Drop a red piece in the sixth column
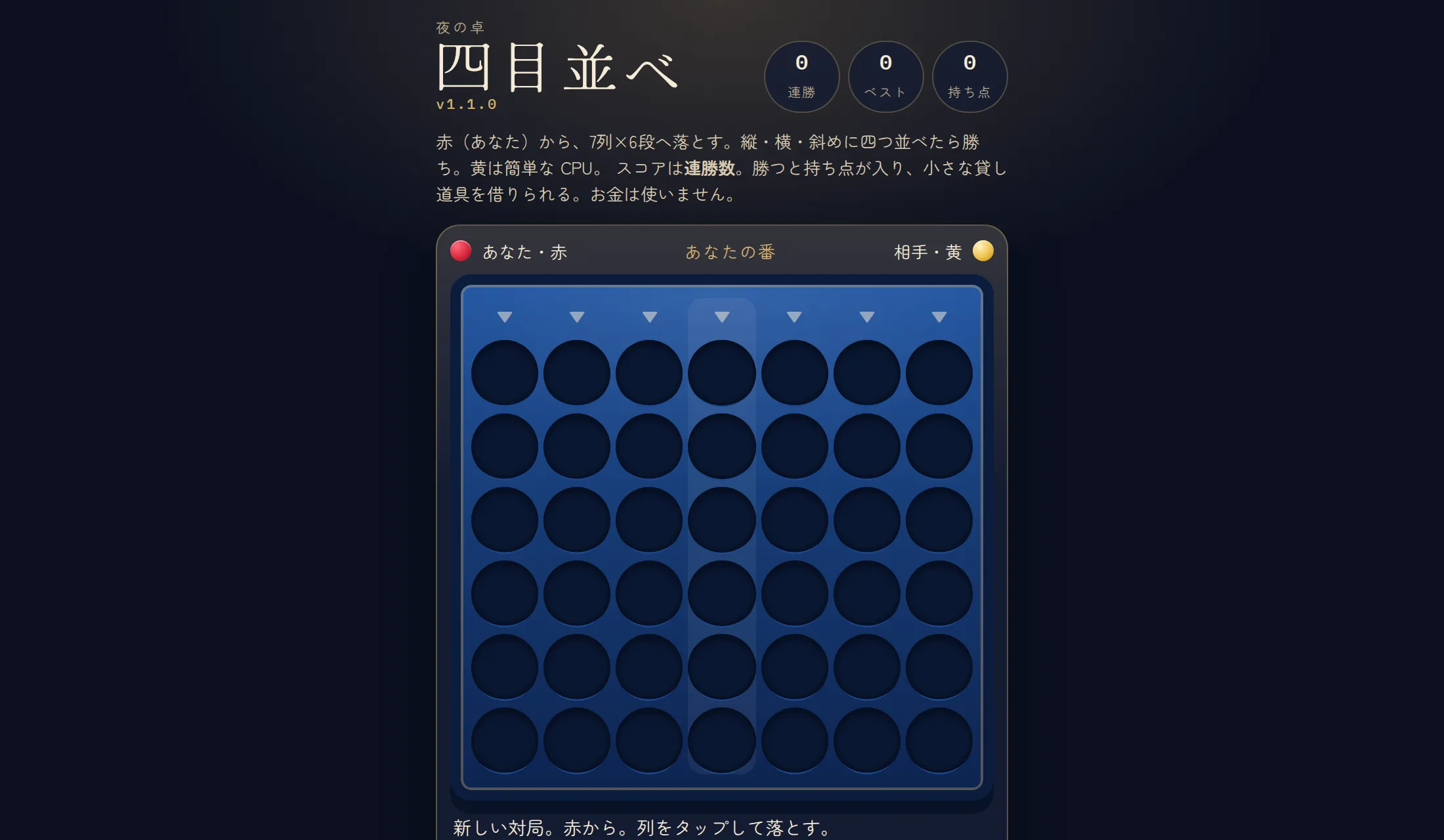 (x=867, y=536)
